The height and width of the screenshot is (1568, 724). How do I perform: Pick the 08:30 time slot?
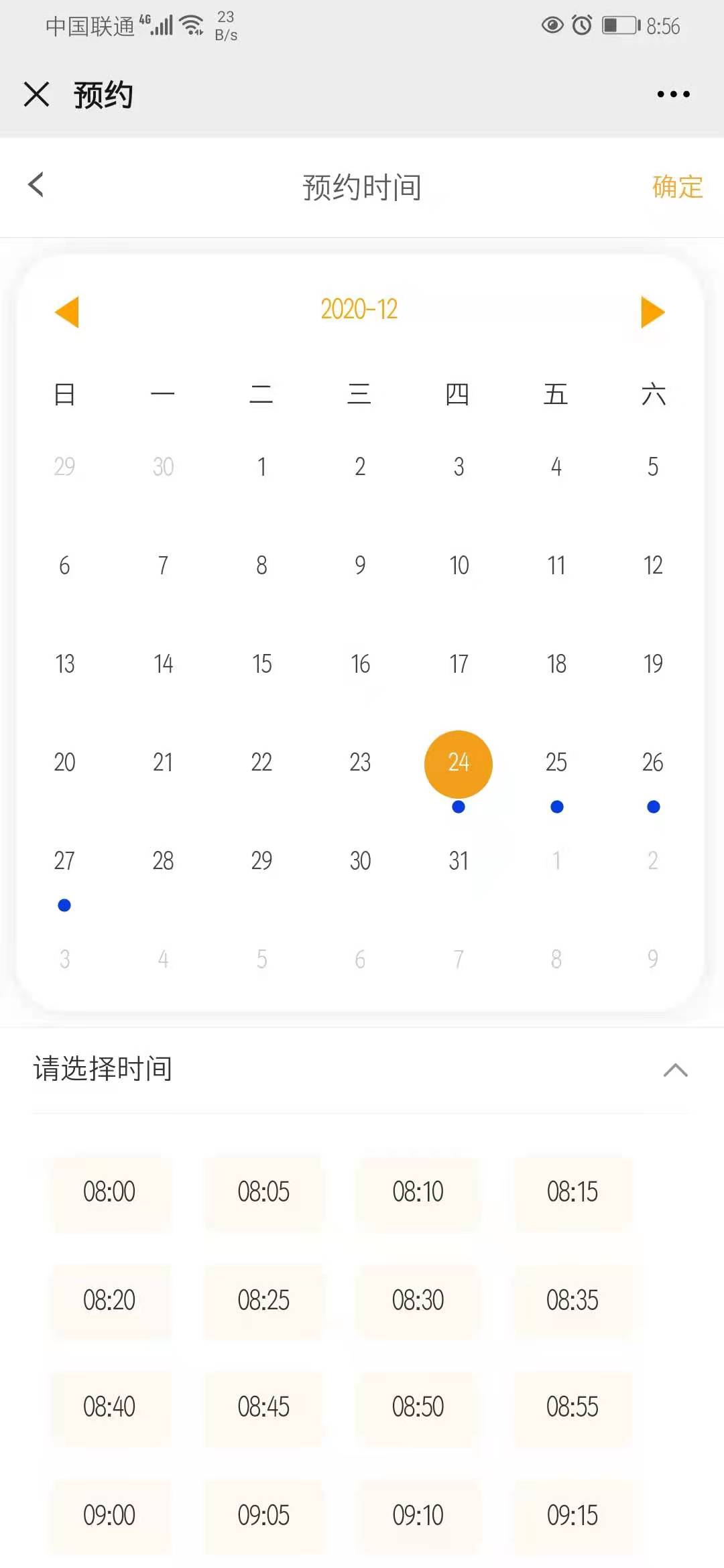(x=418, y=1301)
